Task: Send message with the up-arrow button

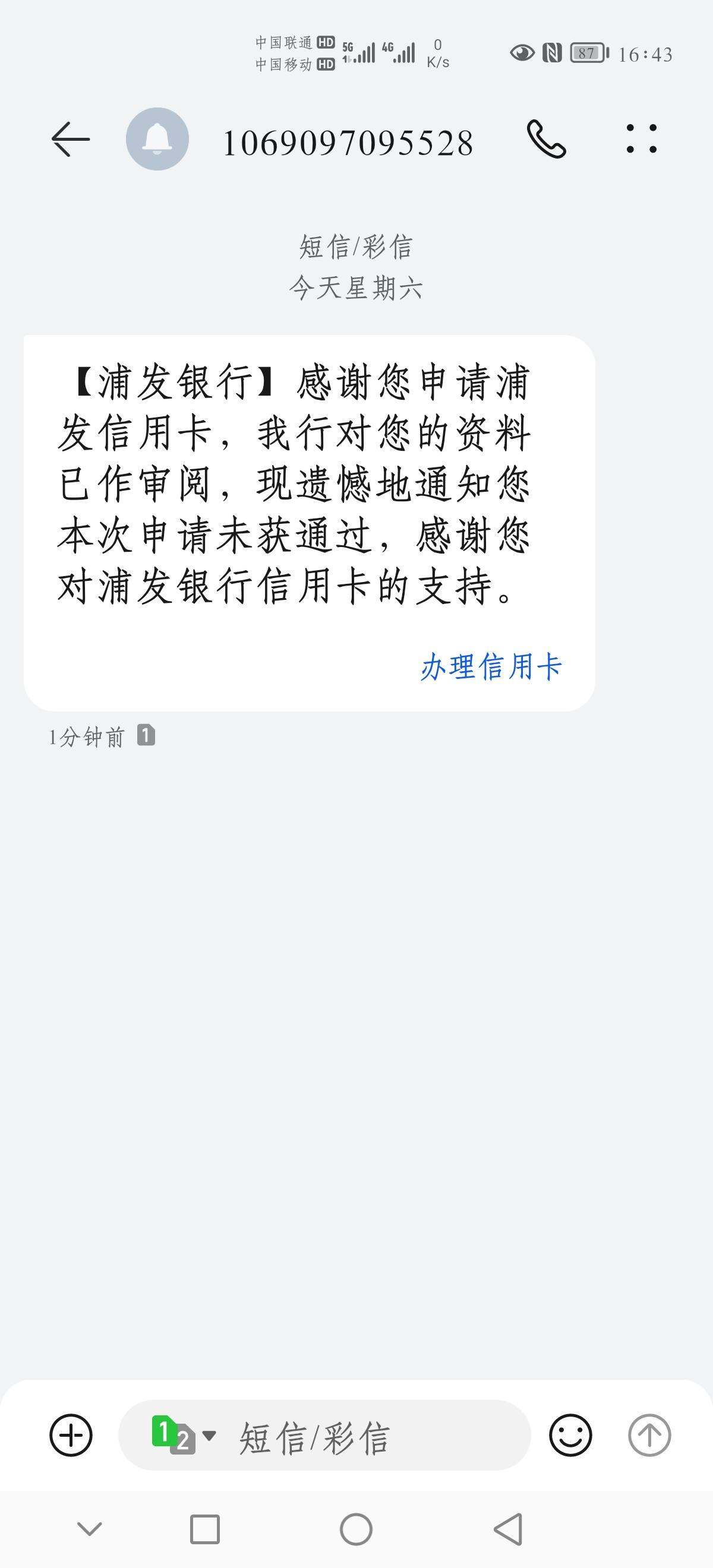Action: pyautogui.click(x=649, y=1436)
